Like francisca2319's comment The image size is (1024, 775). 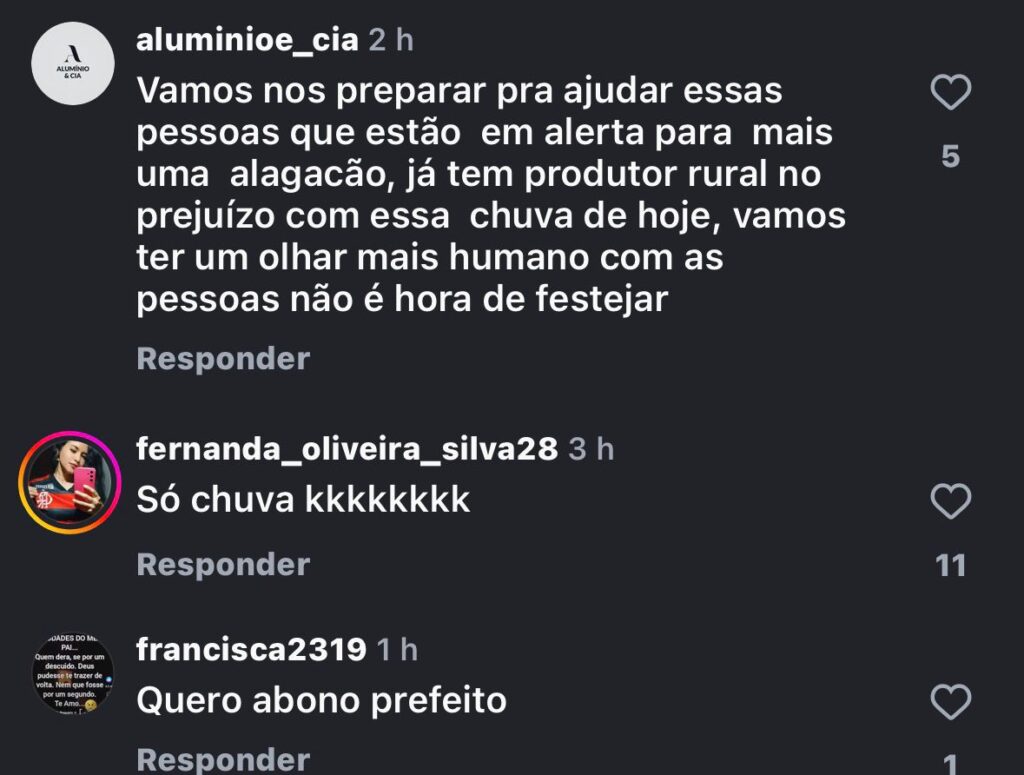[950, 703]
